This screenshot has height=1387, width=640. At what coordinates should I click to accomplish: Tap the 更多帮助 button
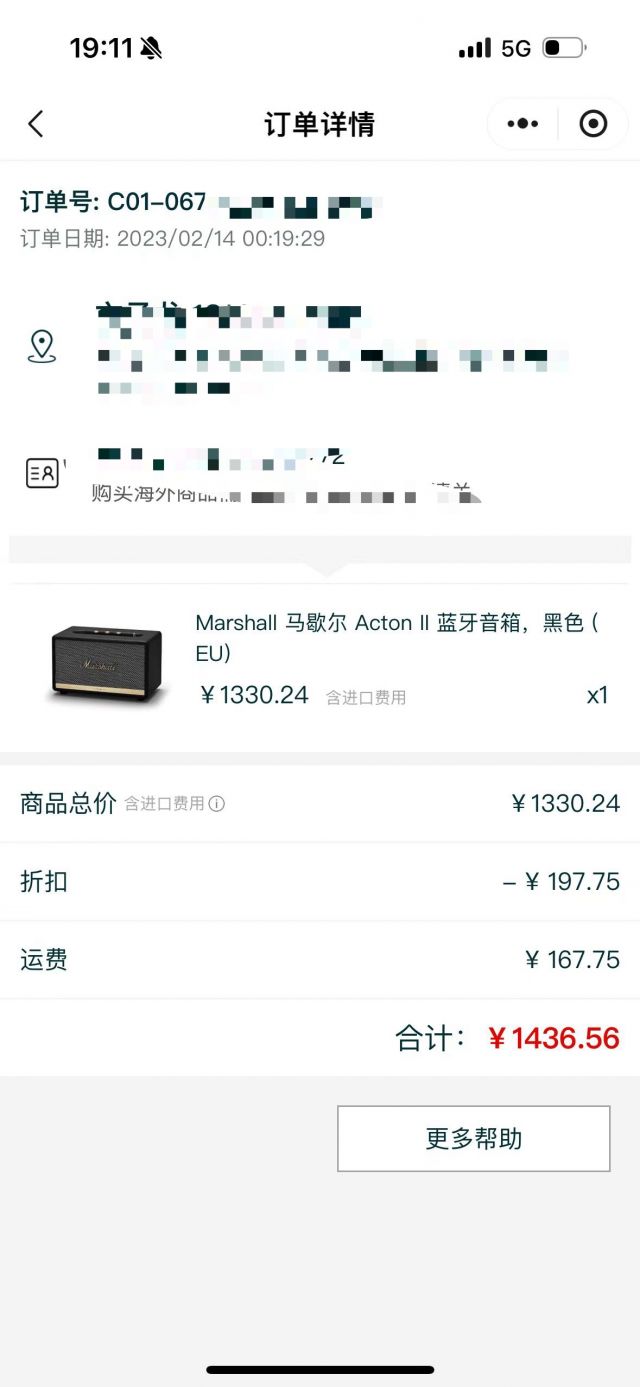click(473, 1138)
